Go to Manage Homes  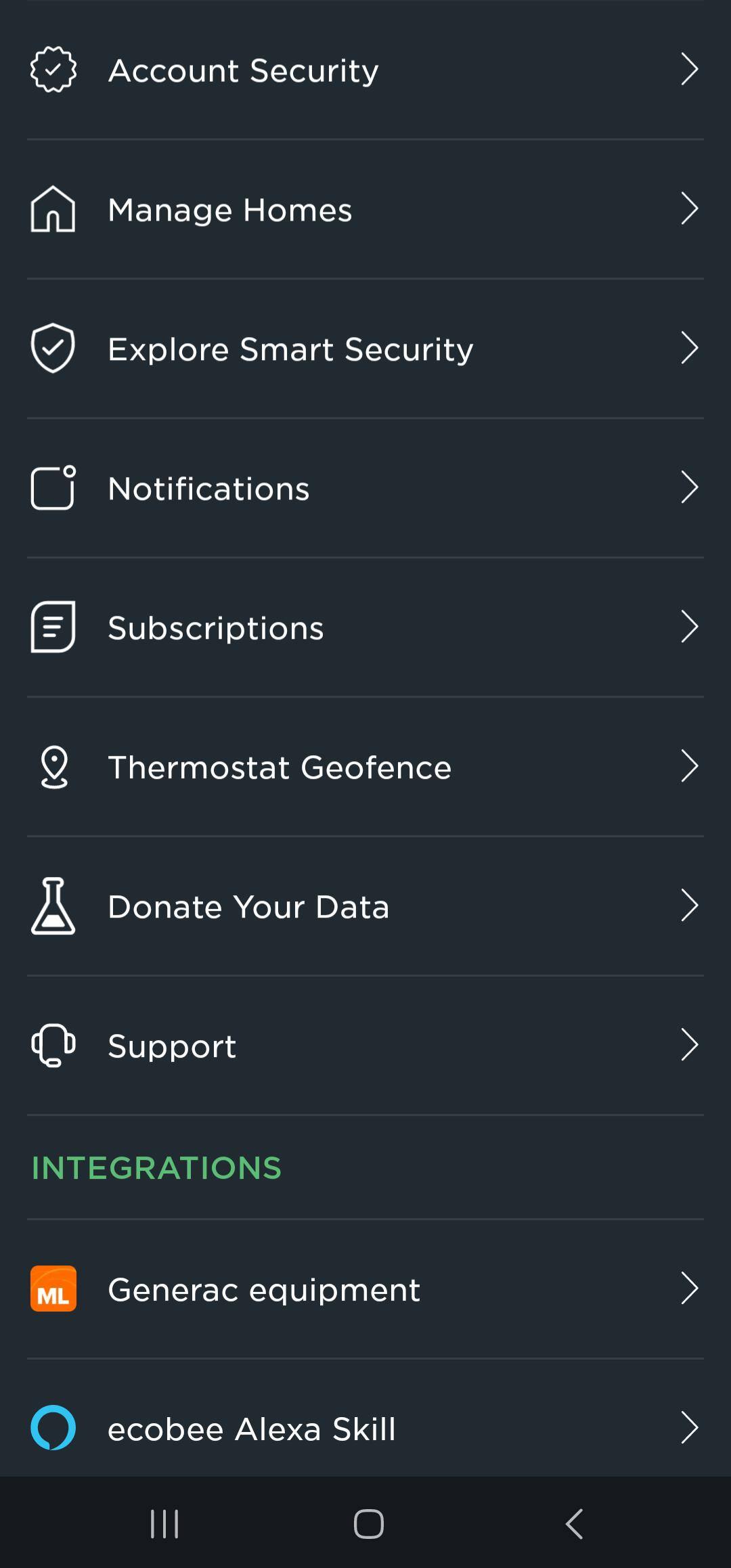point(365,210)
